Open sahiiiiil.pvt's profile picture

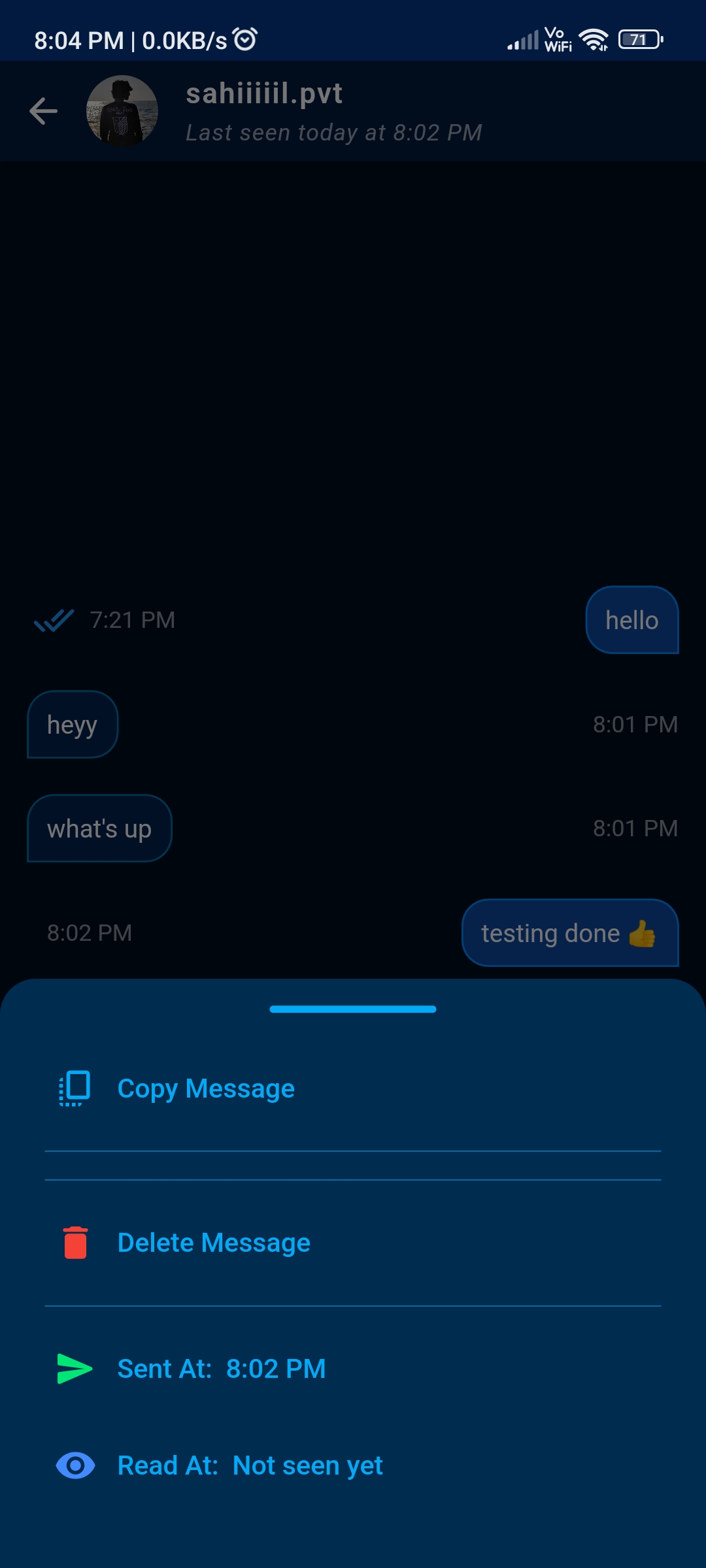(122, 110)
